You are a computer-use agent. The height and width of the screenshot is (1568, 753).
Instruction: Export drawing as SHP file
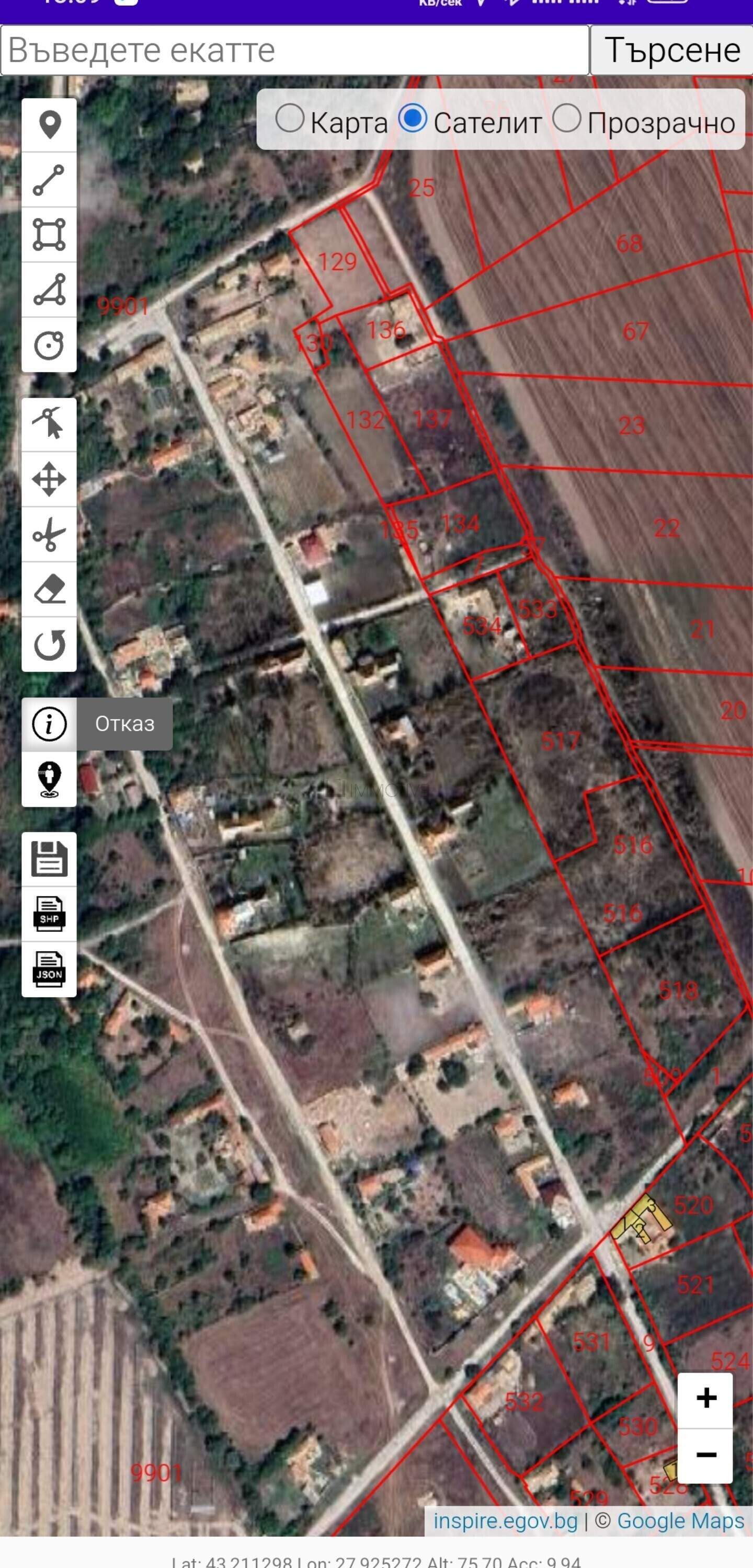pyautogui.click(x=49, y=914)
